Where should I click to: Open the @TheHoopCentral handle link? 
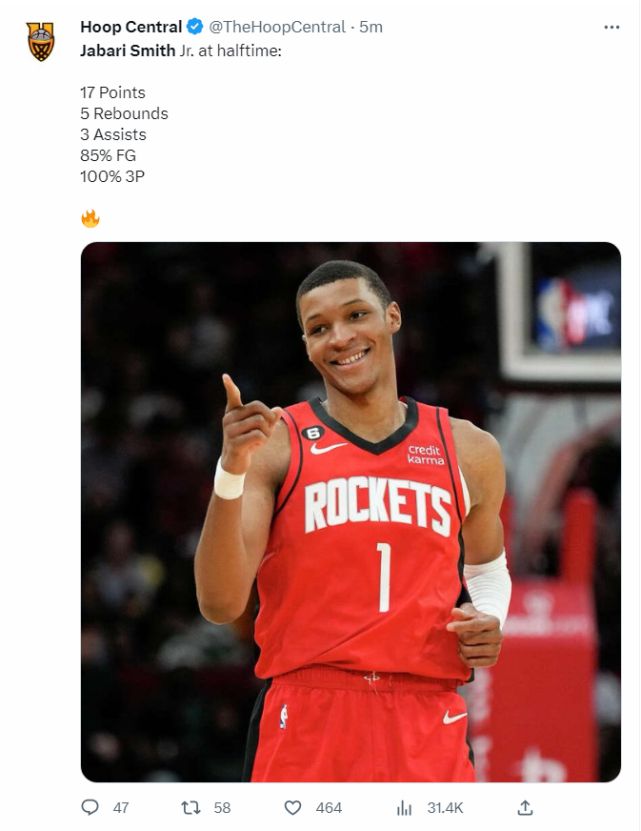[x=277, y=27]
